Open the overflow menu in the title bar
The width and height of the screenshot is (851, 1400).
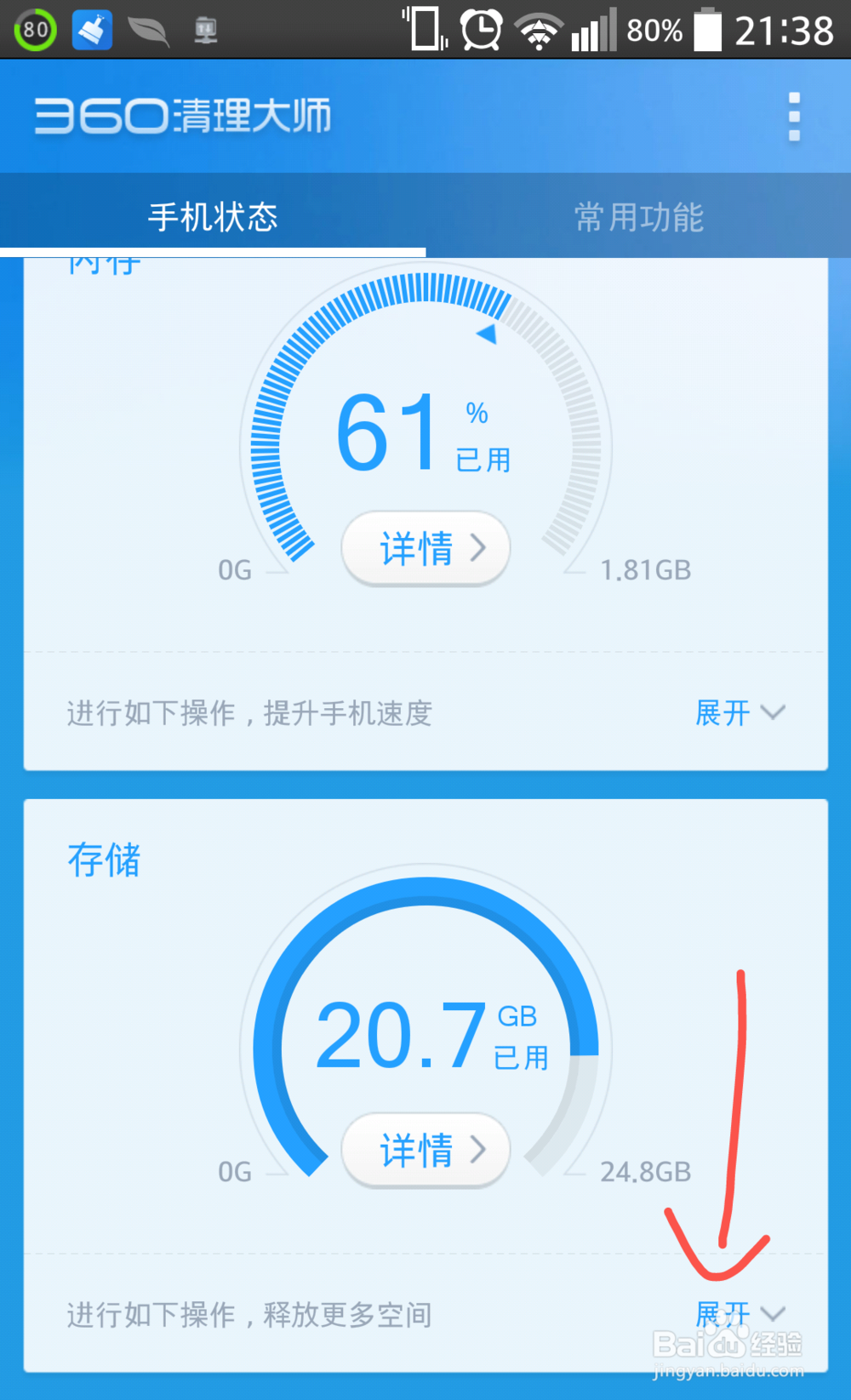793,117
